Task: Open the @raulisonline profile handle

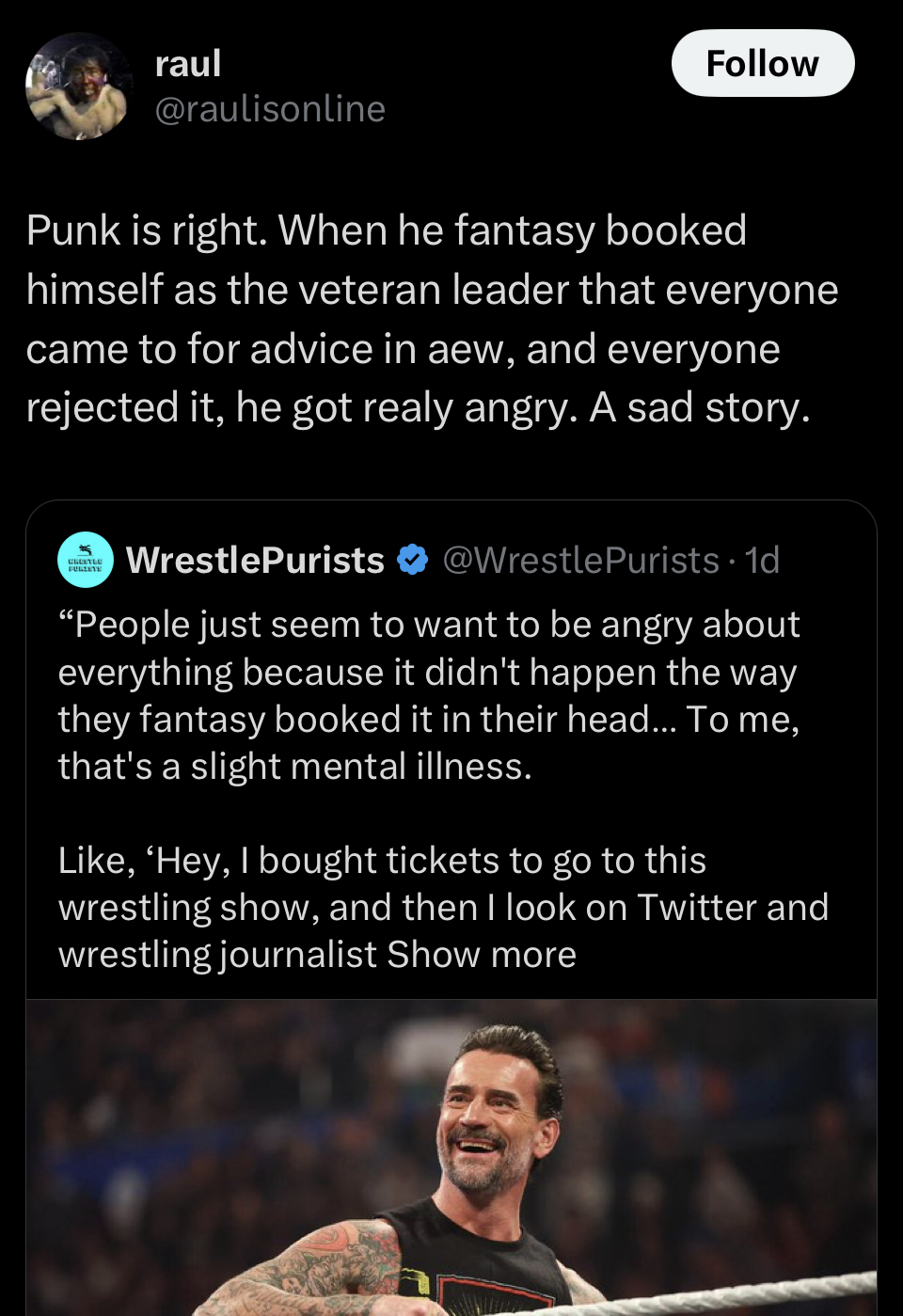Action: 270,109
